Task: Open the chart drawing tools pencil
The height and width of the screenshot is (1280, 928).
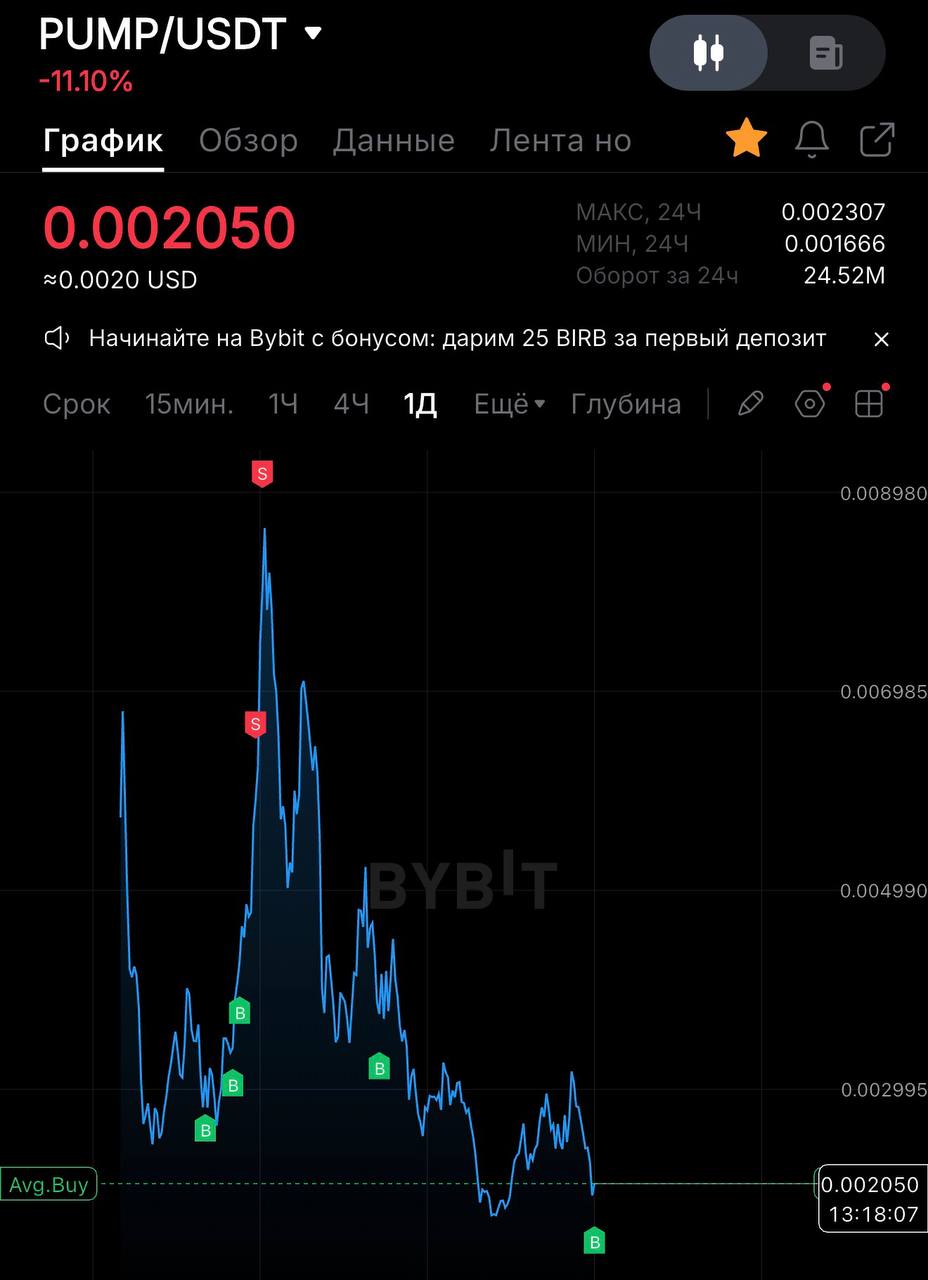Action: tap(750, 404)
